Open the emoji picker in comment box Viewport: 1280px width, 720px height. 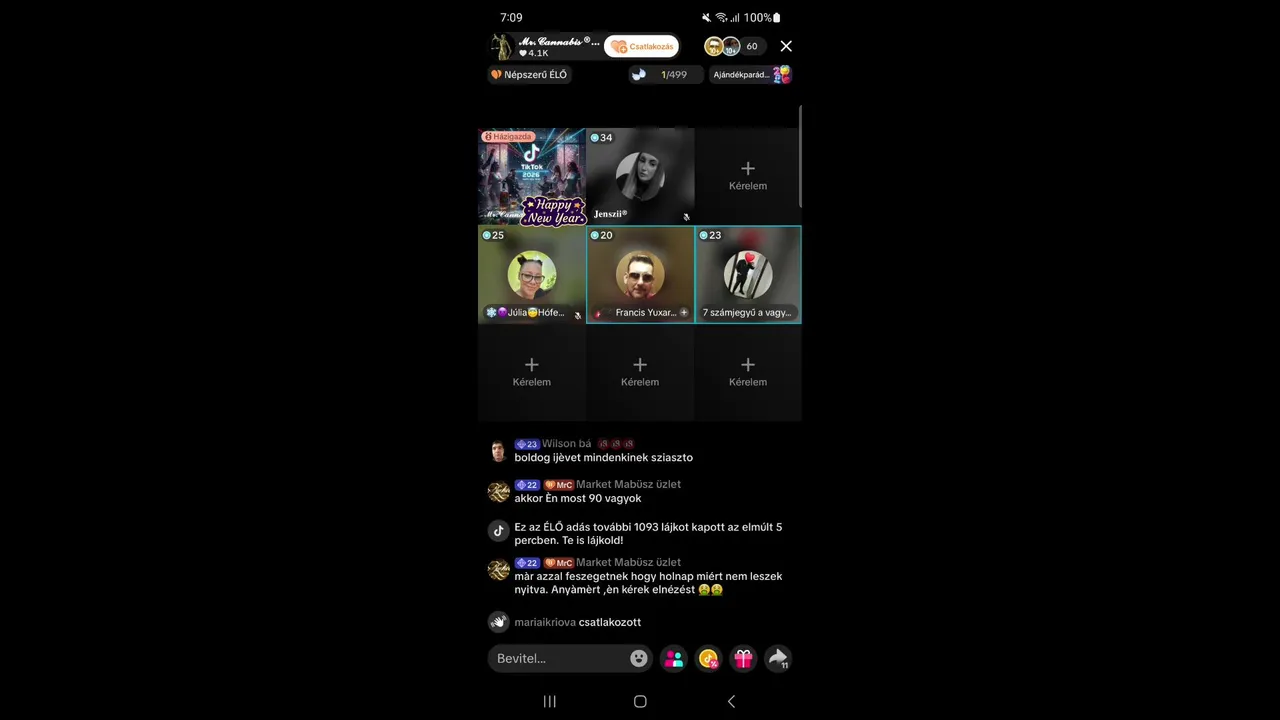639,658
